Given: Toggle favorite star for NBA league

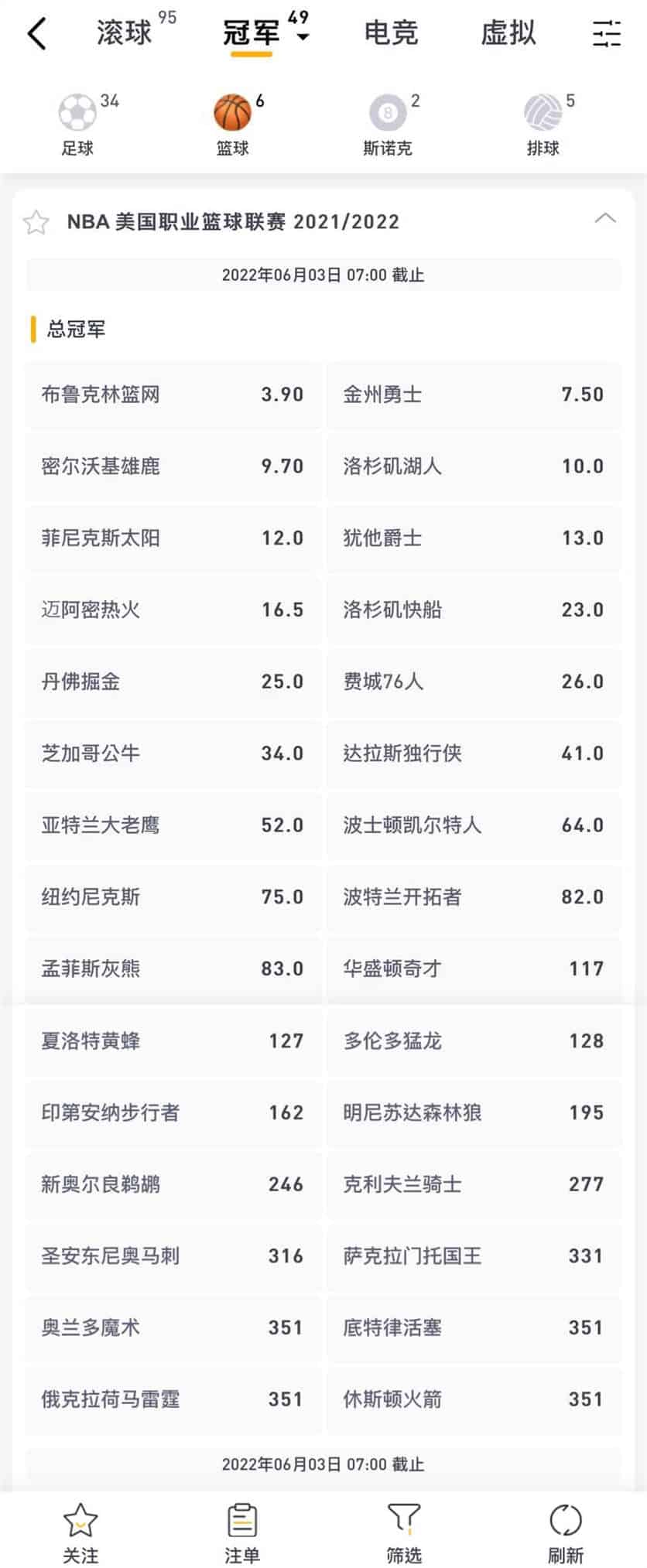Looking at the screenshot, I should 37,222.
